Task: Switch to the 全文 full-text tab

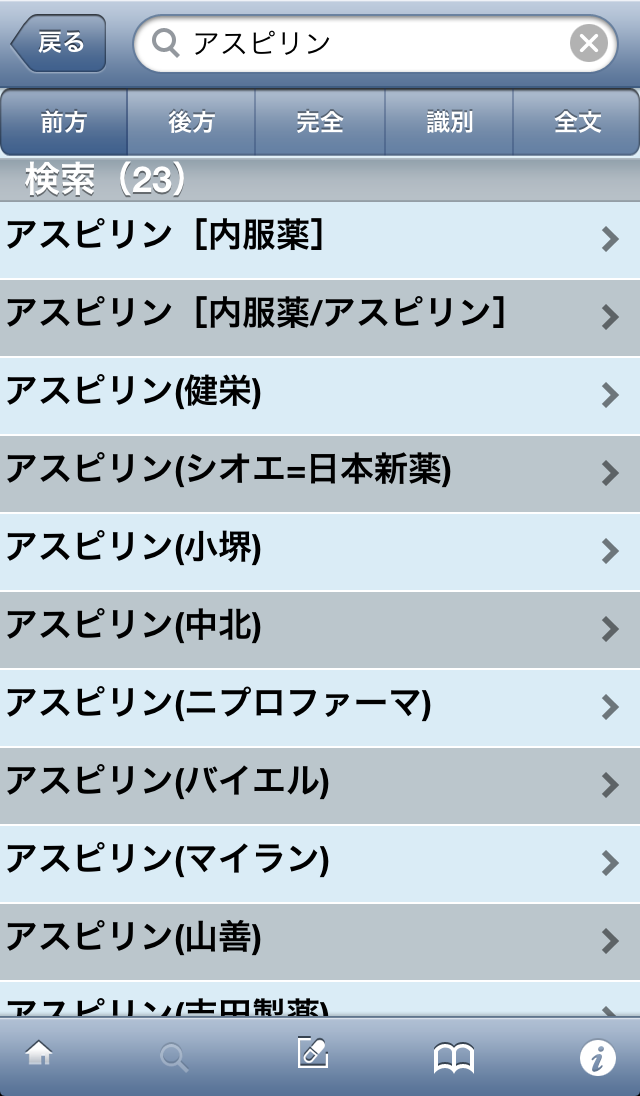Action: [x=577, y=122]
